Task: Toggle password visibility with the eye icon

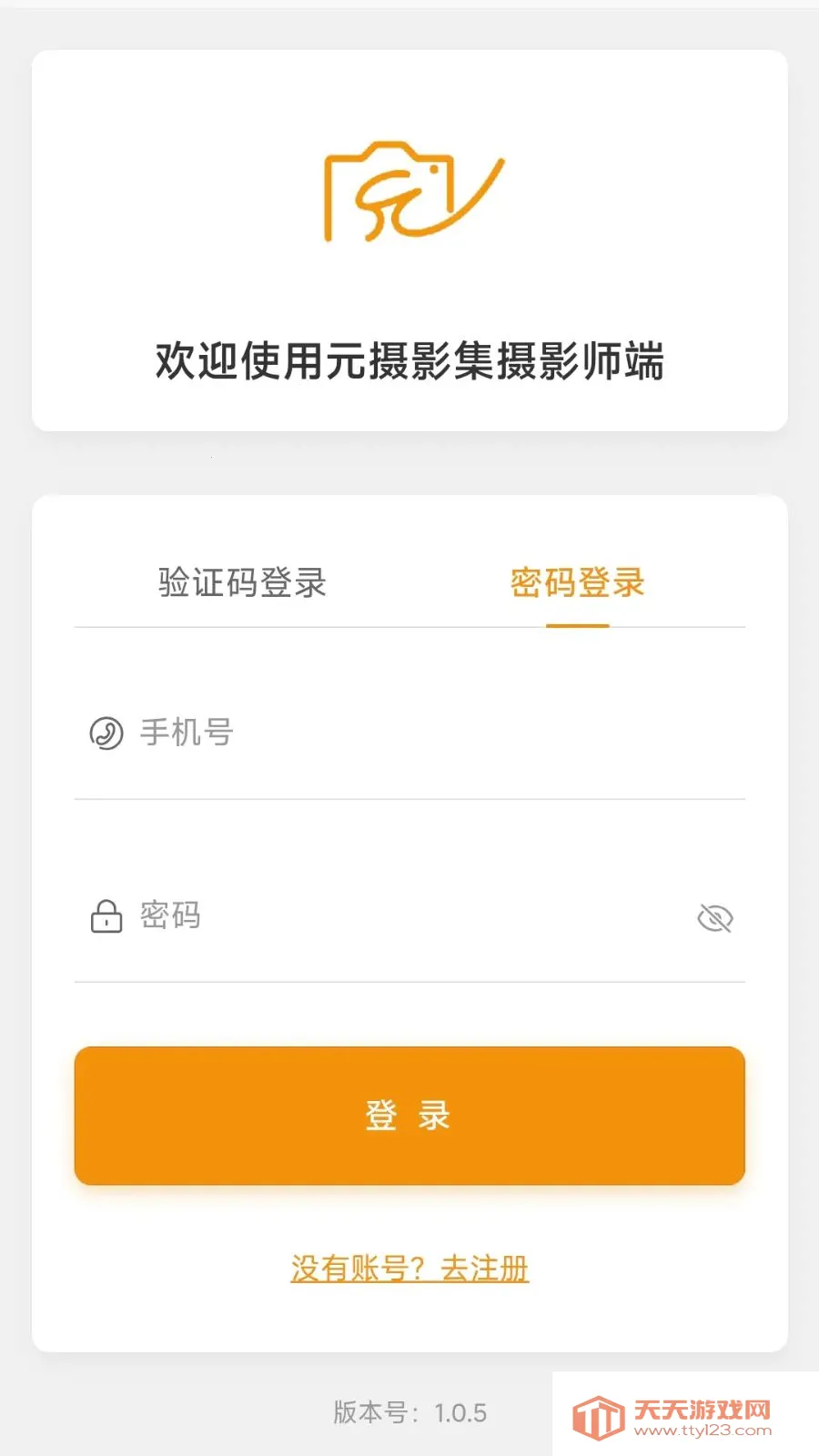Action: click(717, 916)
